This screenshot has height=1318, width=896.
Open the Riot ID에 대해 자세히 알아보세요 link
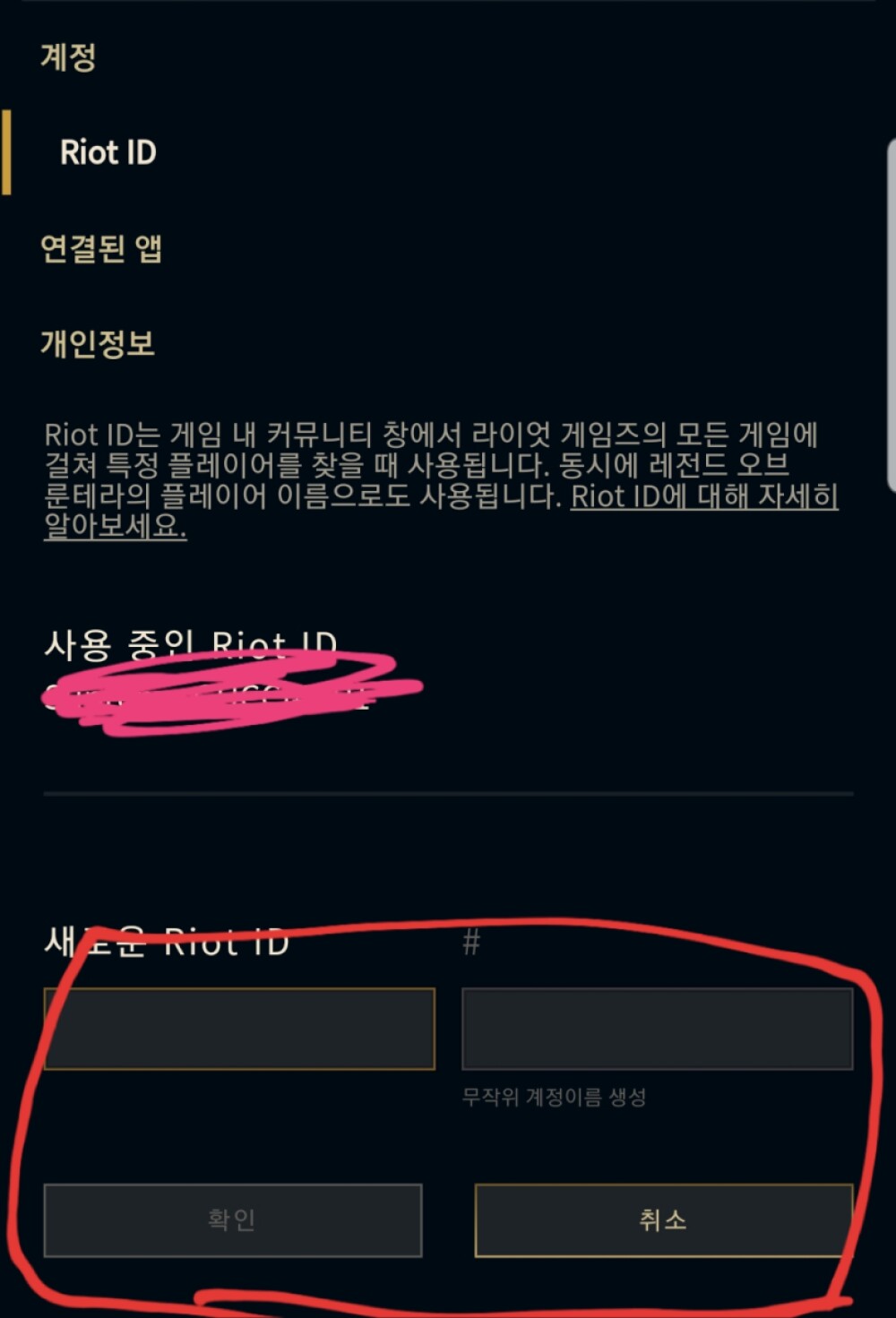(x=703, y=496)
